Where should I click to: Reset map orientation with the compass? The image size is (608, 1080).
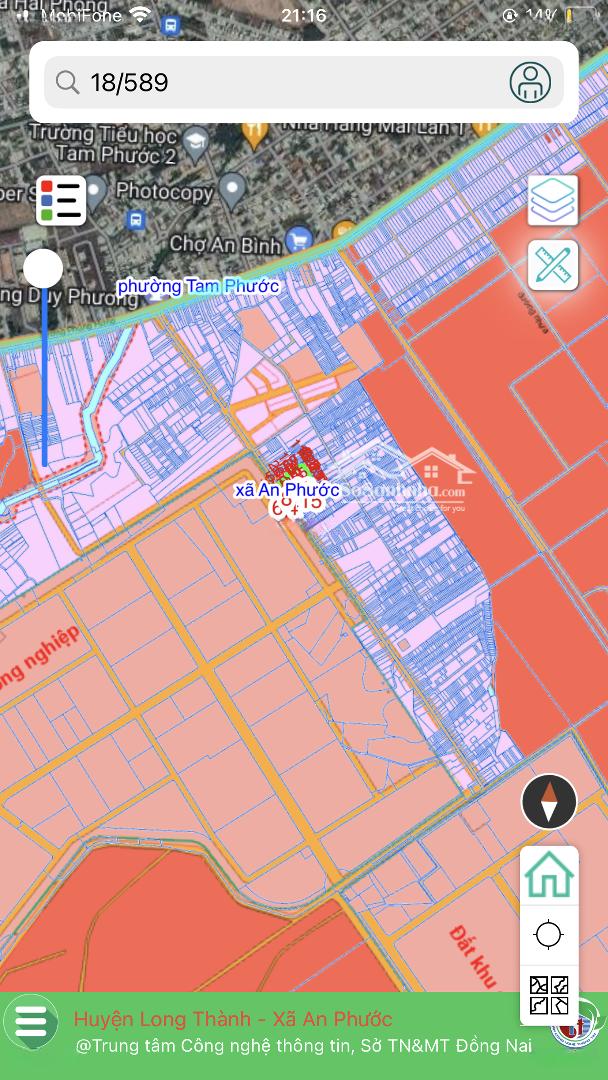(x=549, y=802)
